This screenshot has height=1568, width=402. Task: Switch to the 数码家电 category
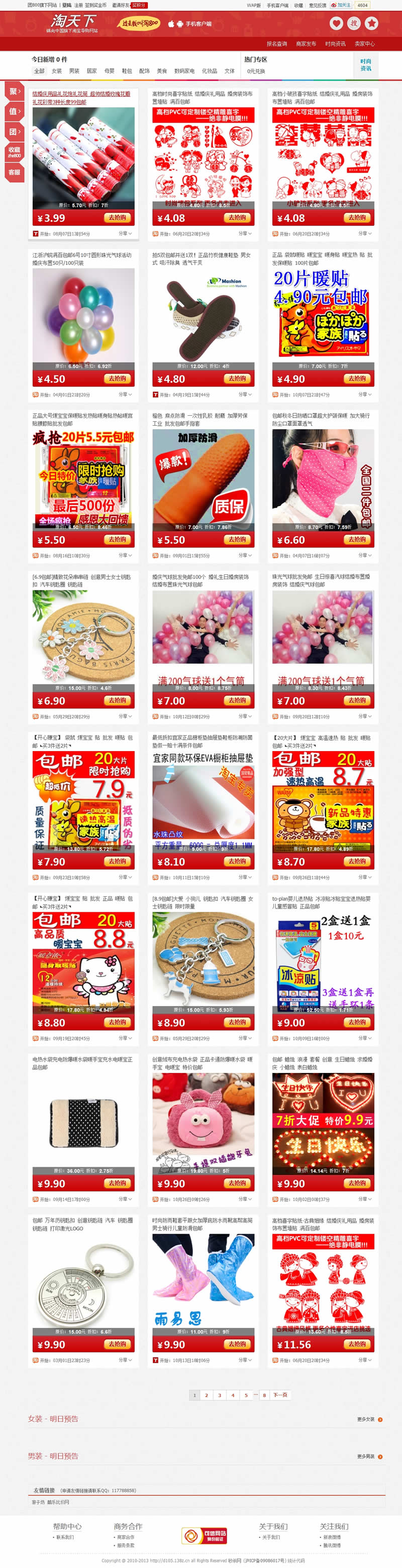[x=184, y=71]
